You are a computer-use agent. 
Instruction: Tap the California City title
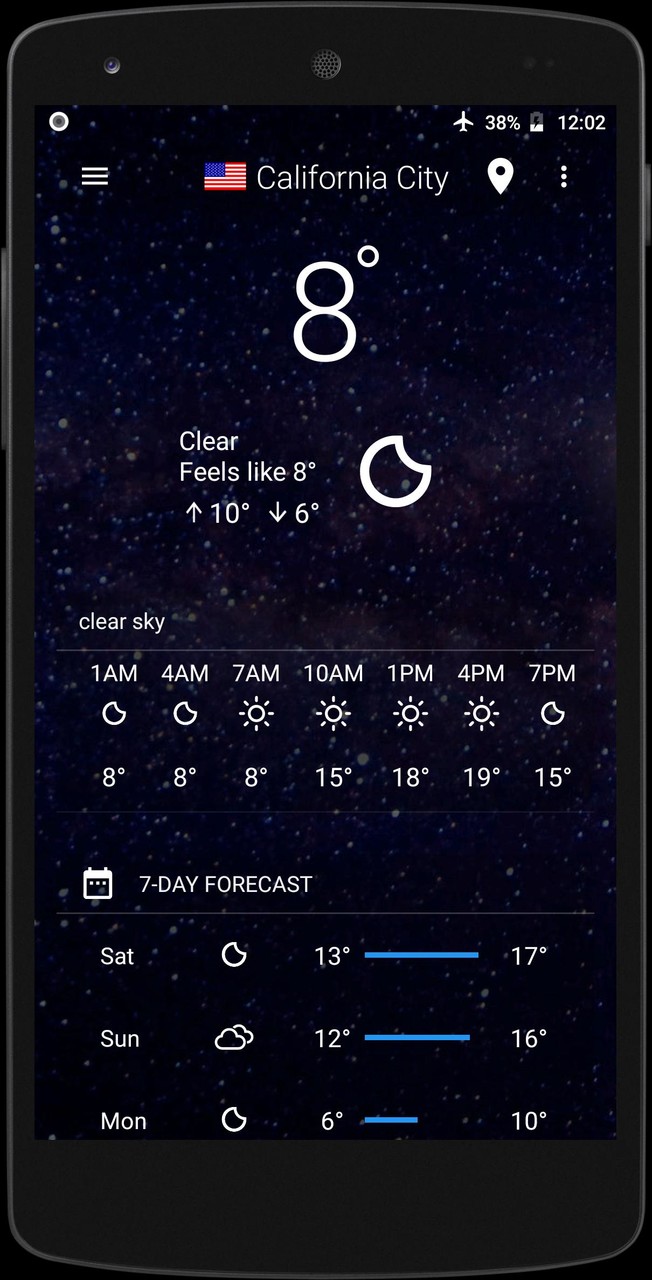pos(351,178)
